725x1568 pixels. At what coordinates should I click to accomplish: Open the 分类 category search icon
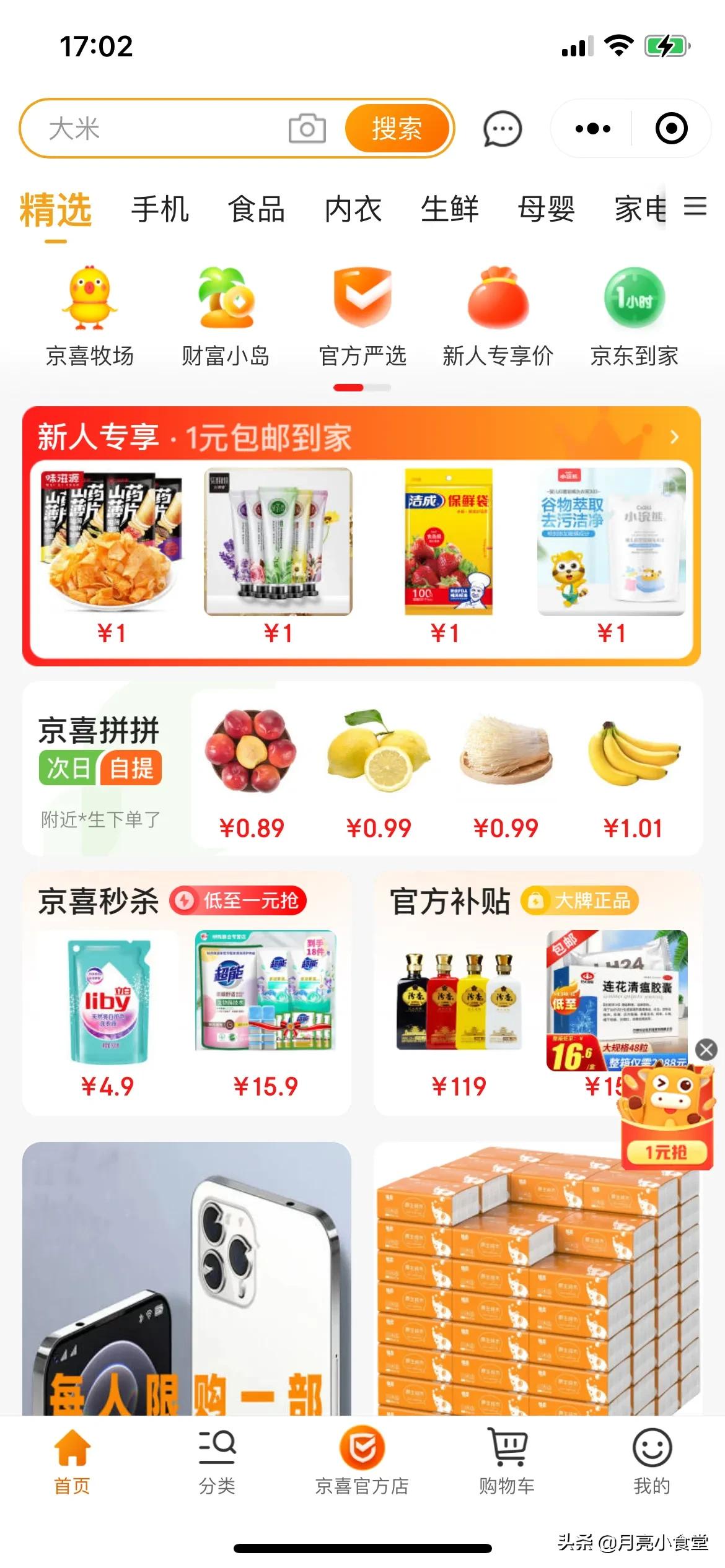(x=218, y=1446)
